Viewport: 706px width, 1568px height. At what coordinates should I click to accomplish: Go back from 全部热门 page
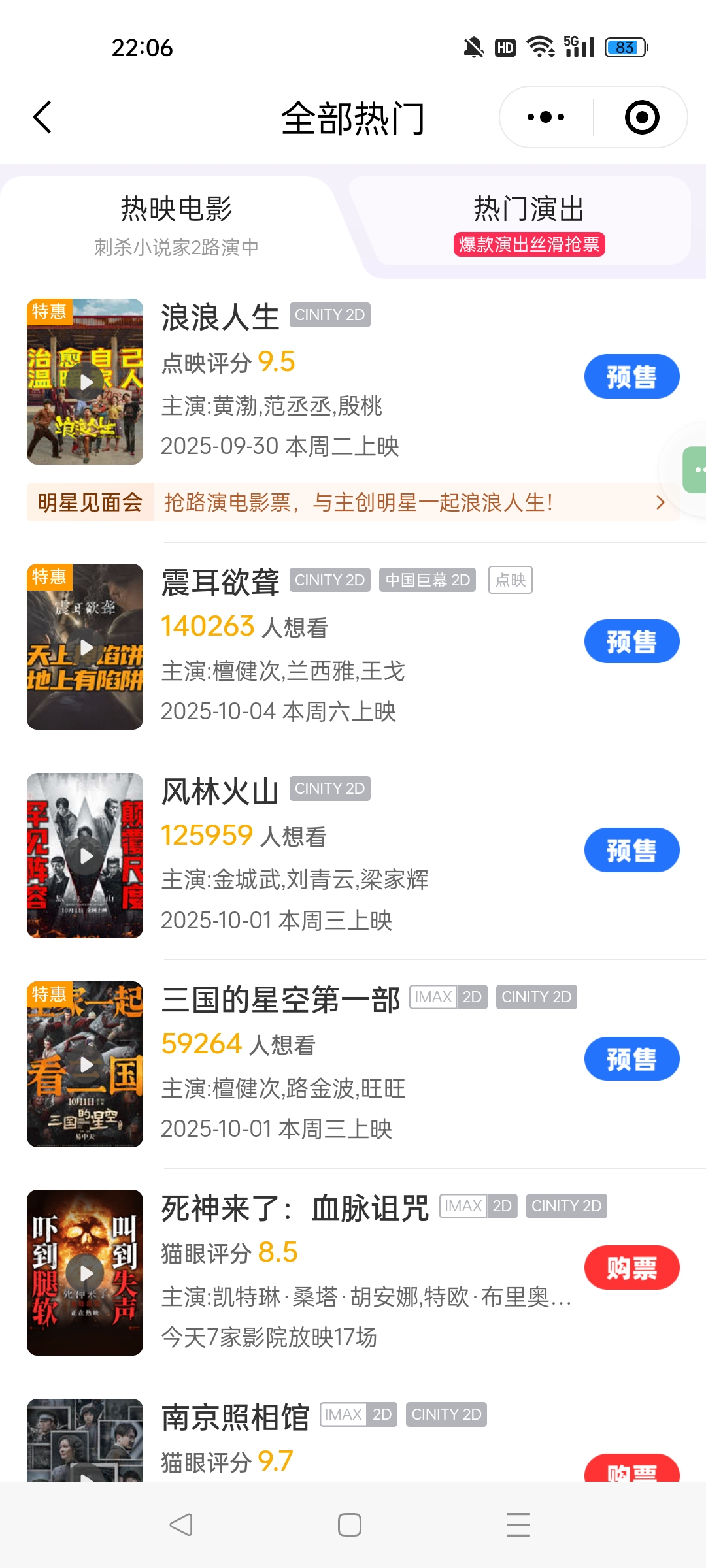[x=42, y=118]
